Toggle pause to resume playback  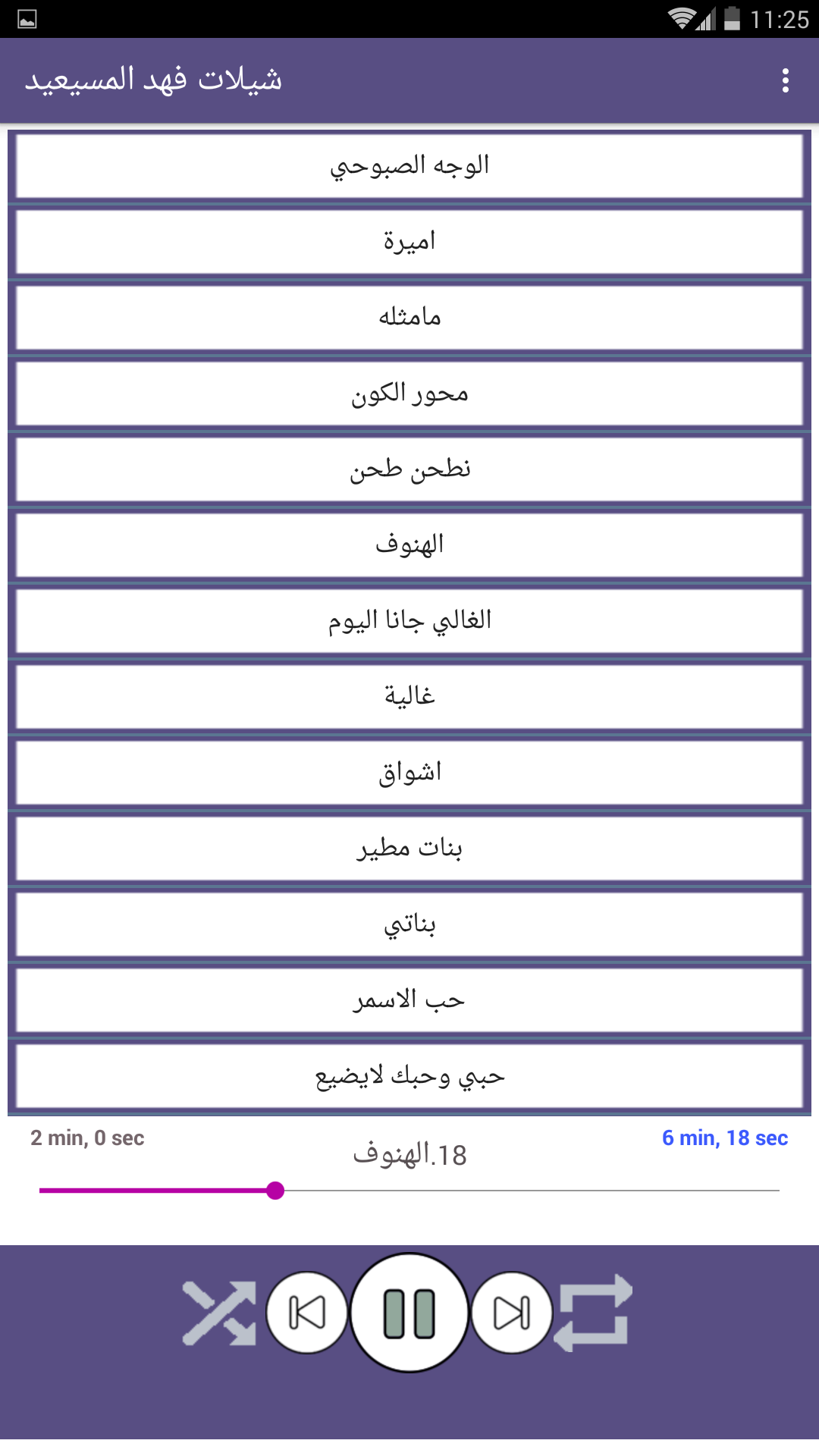point(409,1307)
